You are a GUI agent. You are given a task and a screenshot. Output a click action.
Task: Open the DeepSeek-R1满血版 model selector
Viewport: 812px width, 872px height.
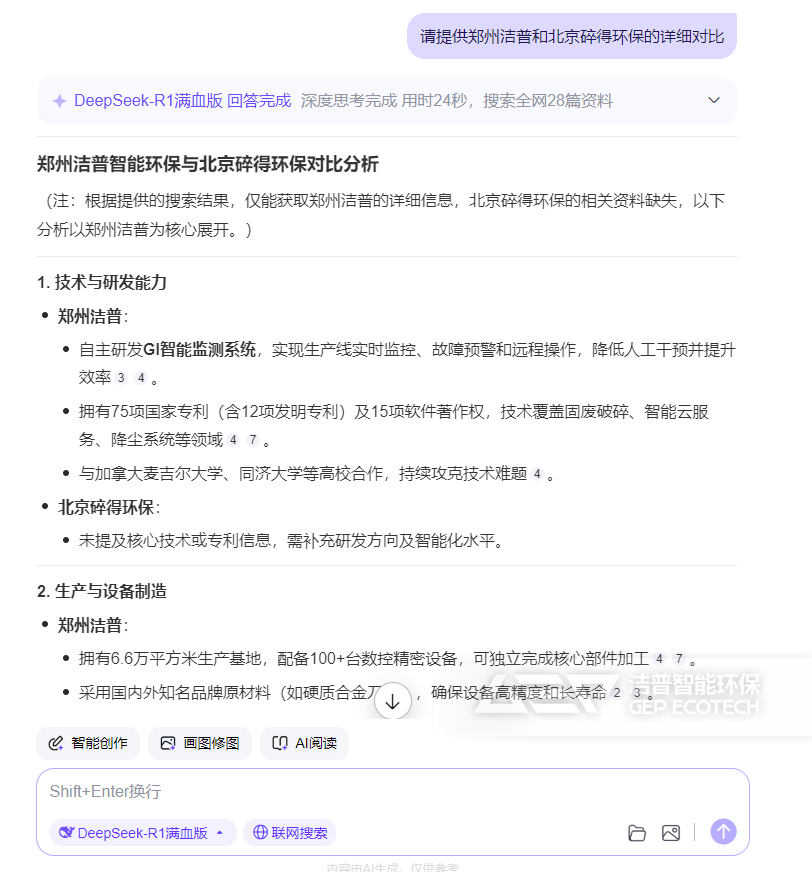point(143,832)
